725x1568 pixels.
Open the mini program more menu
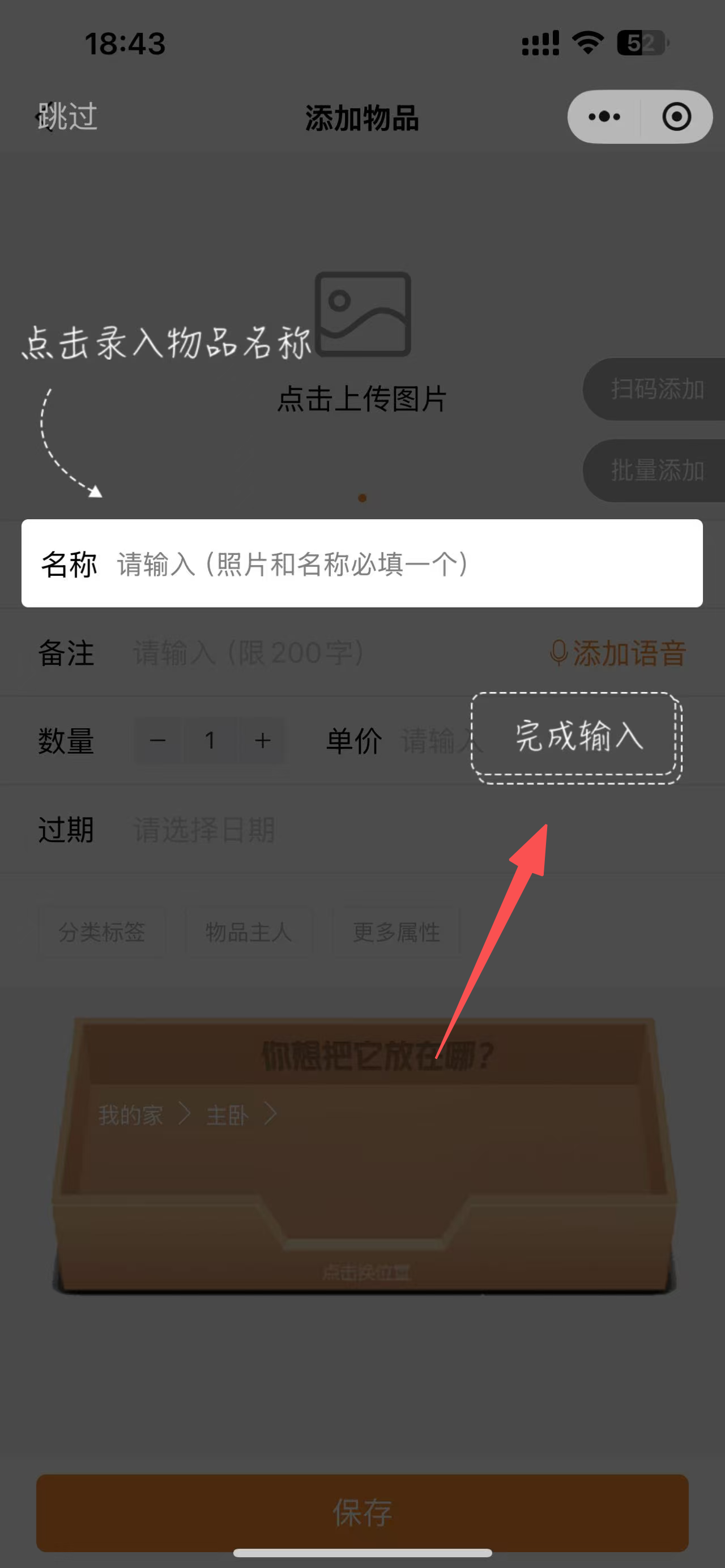(x=604, y=116)
